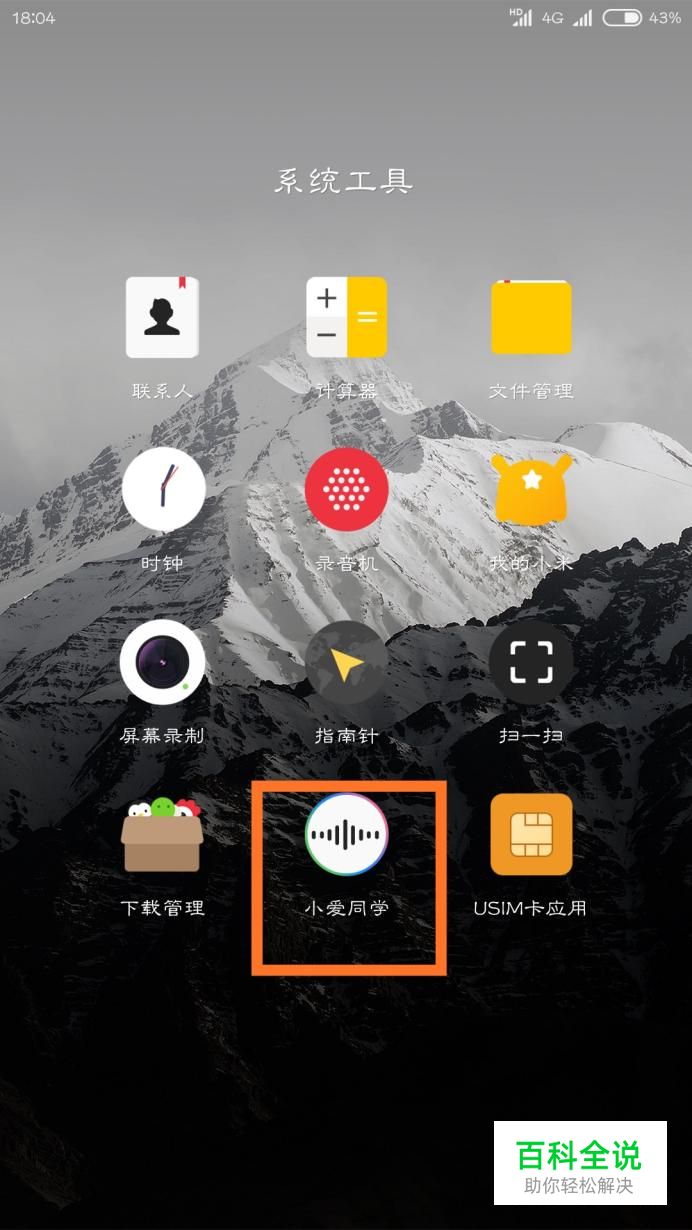Image resolution: width=692 pixels, height=1230 pixels.
Task: Launch the 录音机 voice recorder
Action: click(x=346, y=490)
